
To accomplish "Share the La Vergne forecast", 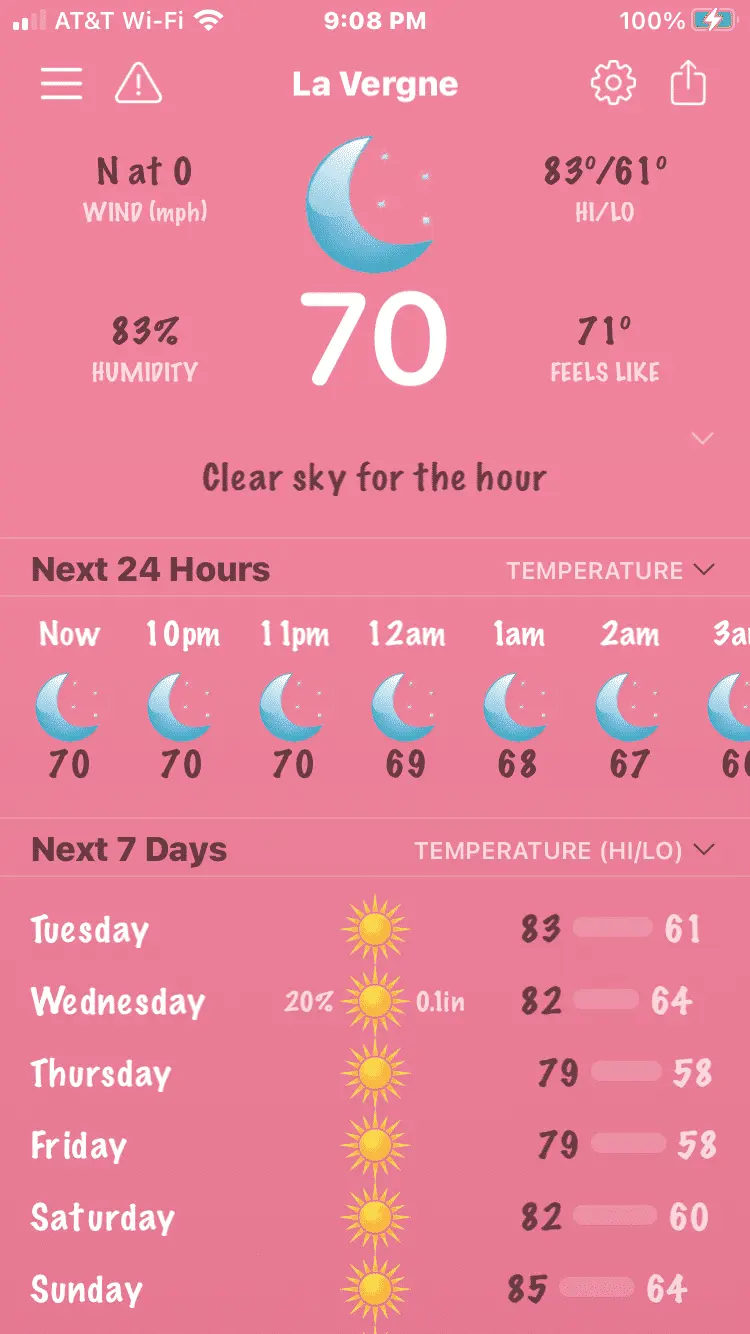I will 688,84.
